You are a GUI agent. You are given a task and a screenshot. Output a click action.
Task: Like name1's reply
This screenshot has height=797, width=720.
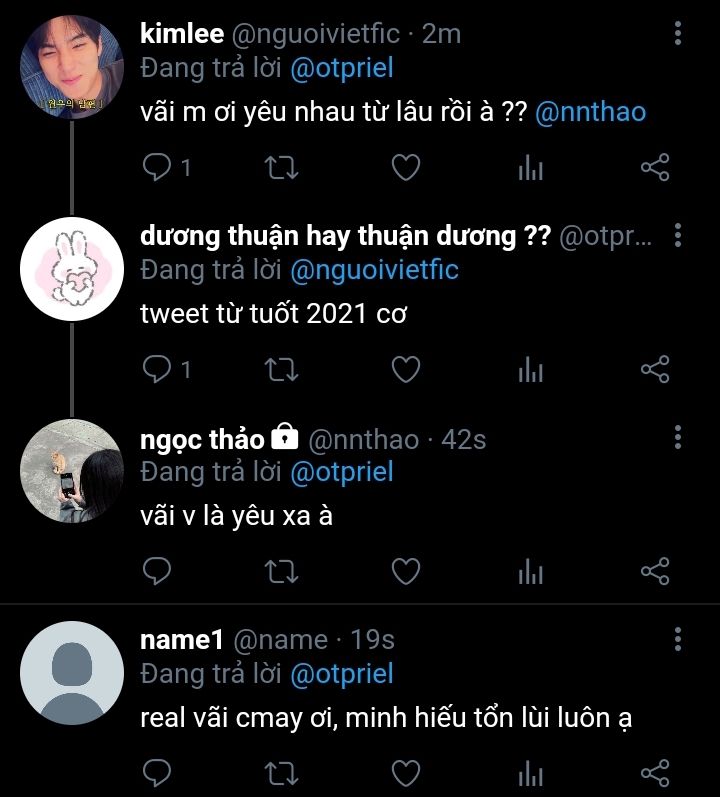click(405, 773)
